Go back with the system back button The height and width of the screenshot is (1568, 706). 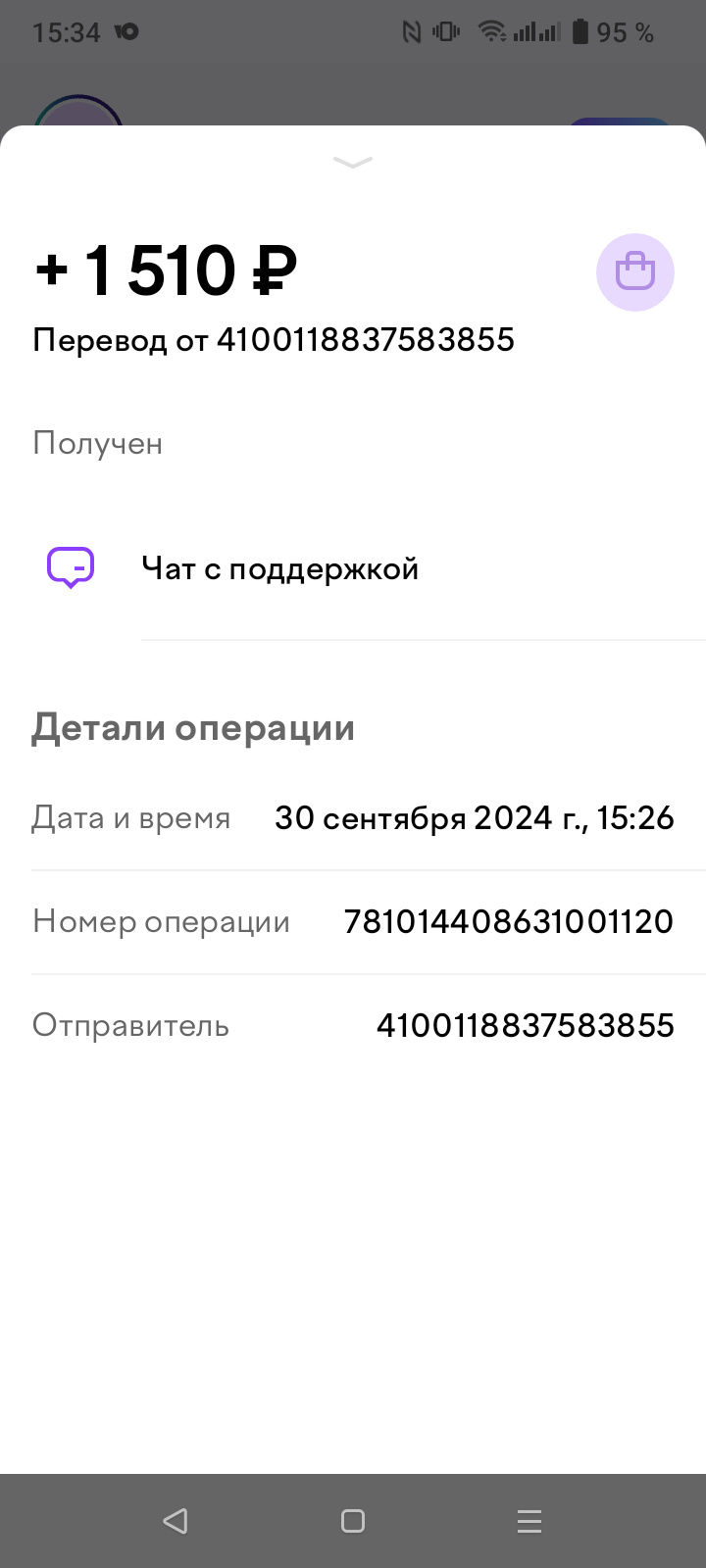(x=176, y=1520)
